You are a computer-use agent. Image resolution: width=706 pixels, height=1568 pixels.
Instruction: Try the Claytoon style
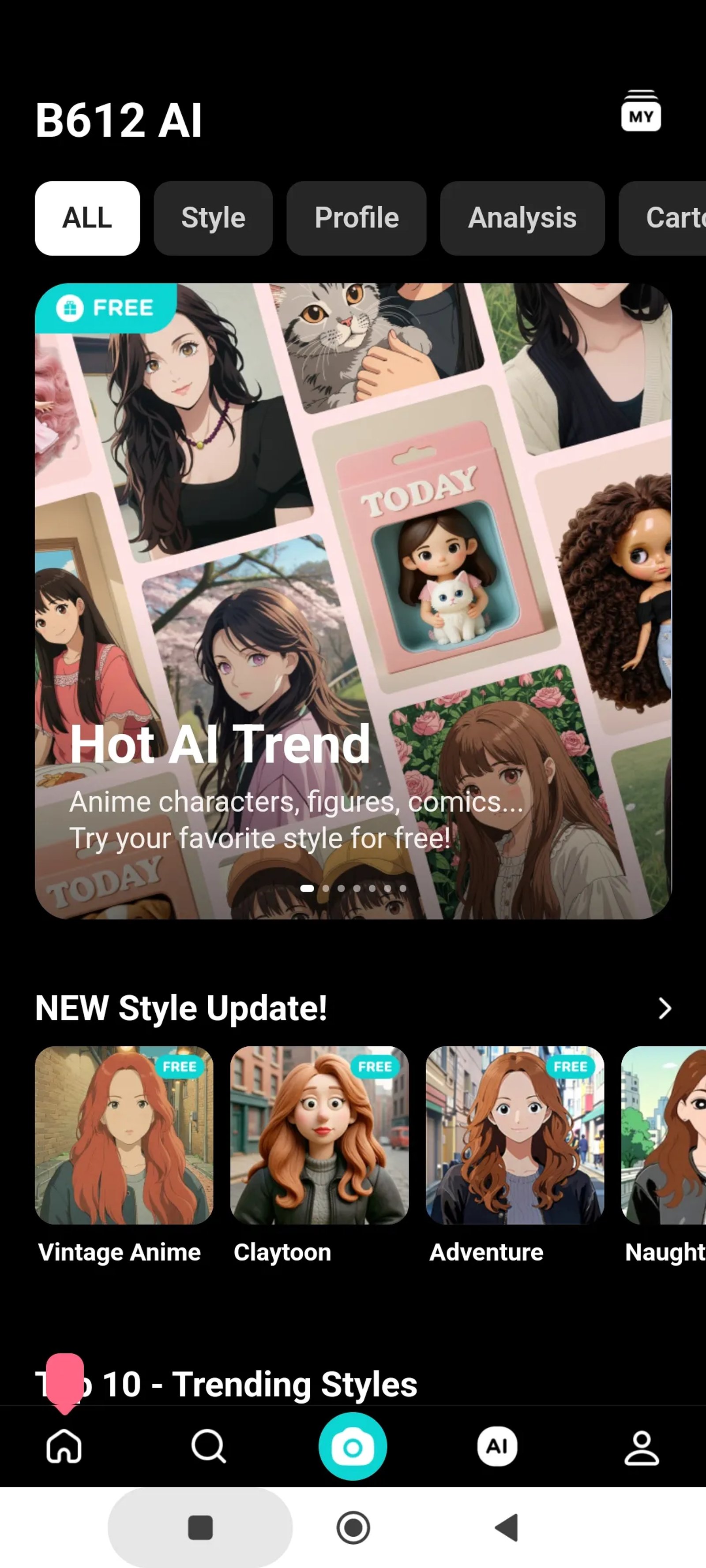coord(319,1135)
